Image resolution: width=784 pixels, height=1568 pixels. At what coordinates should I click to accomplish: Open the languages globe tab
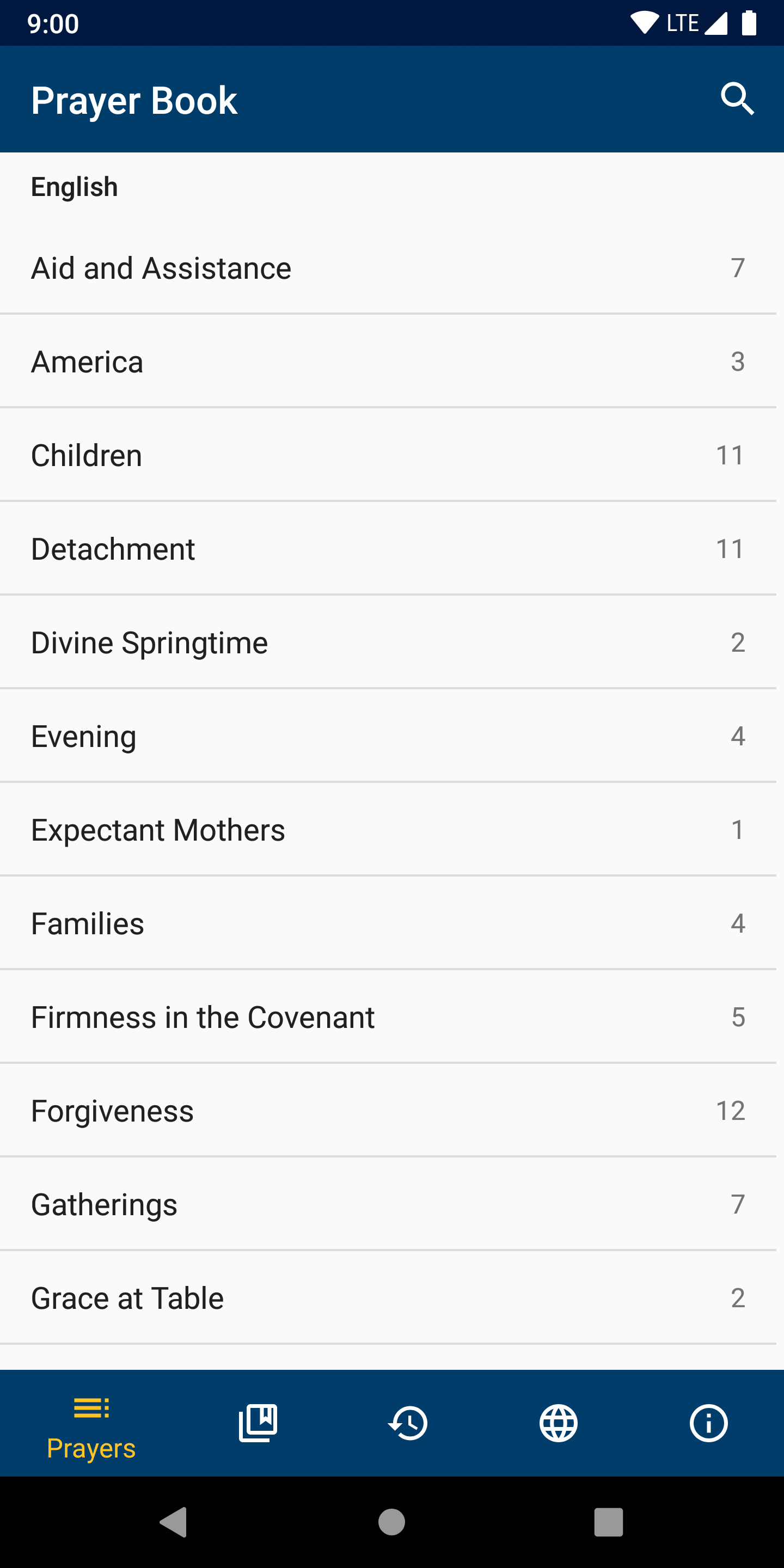point(558,1423)
